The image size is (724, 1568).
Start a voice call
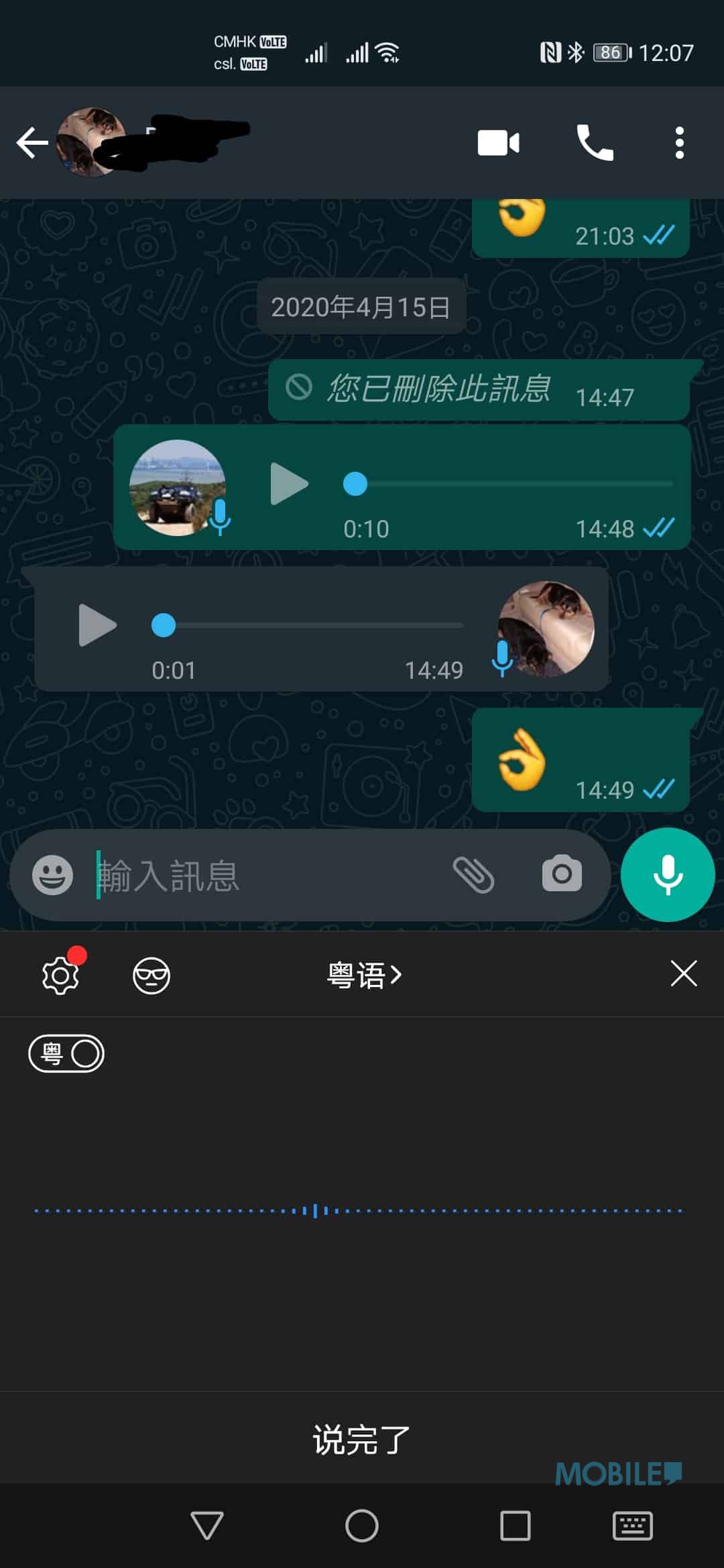pyautogui.click(x=595, y=143)
